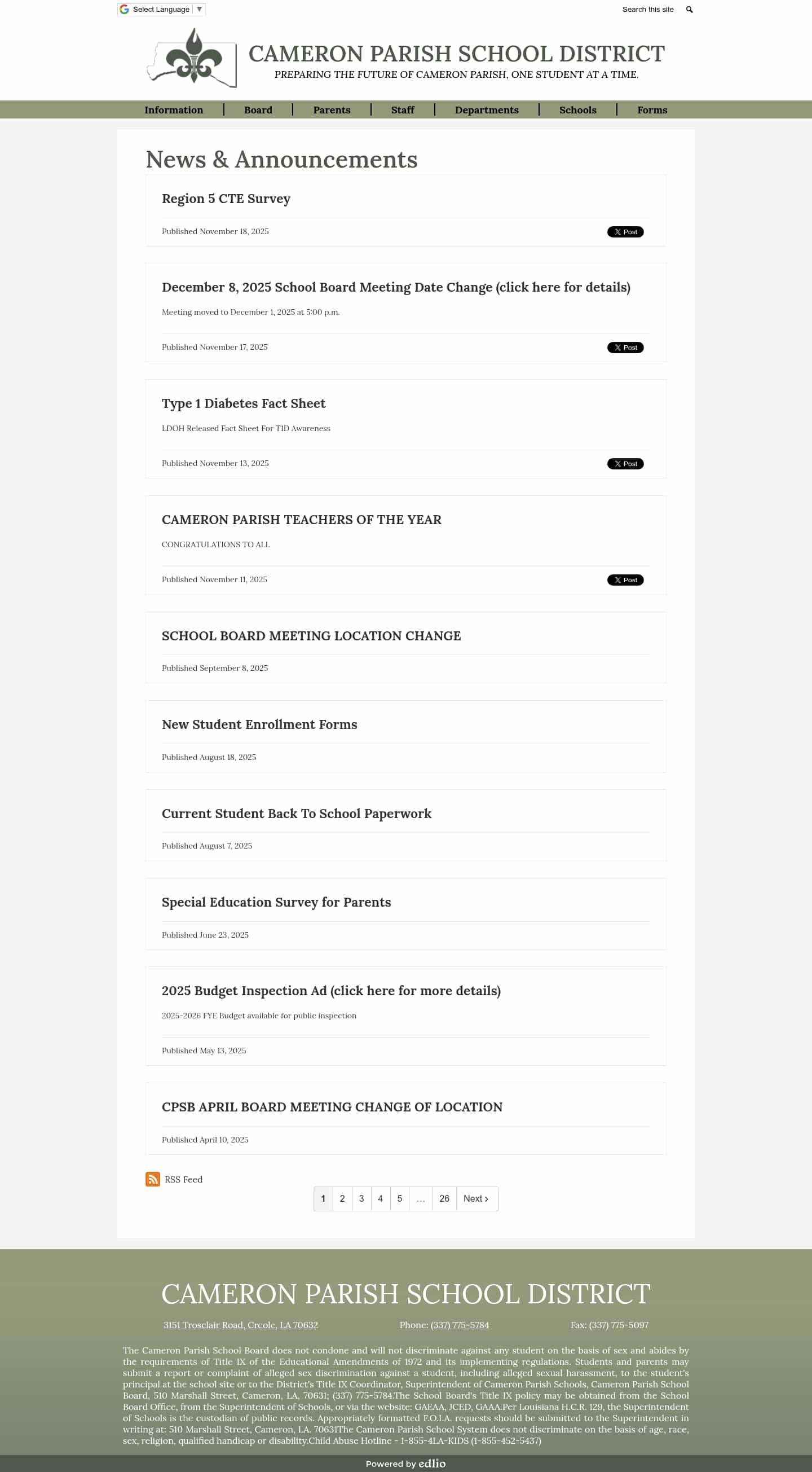Open the Information menu
This screenshot has height=1472, width=812.
174,109
